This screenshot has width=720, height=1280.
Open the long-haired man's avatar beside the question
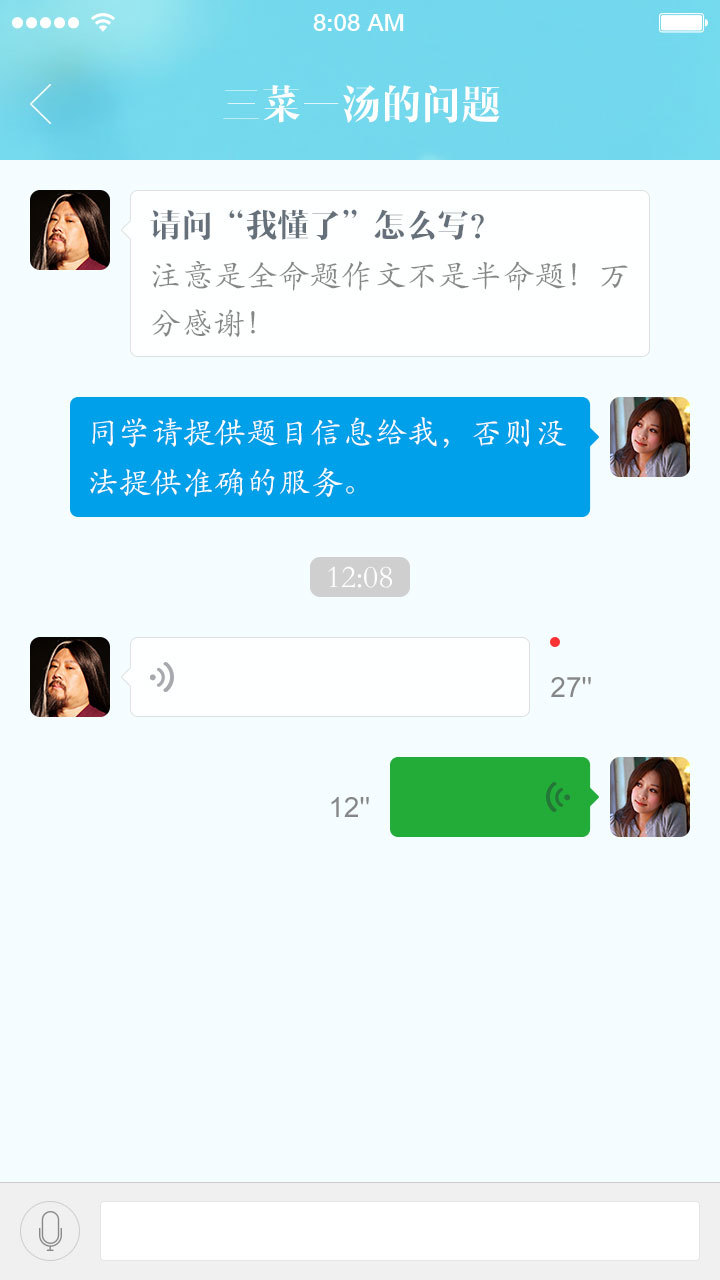[x=70, y=230]
